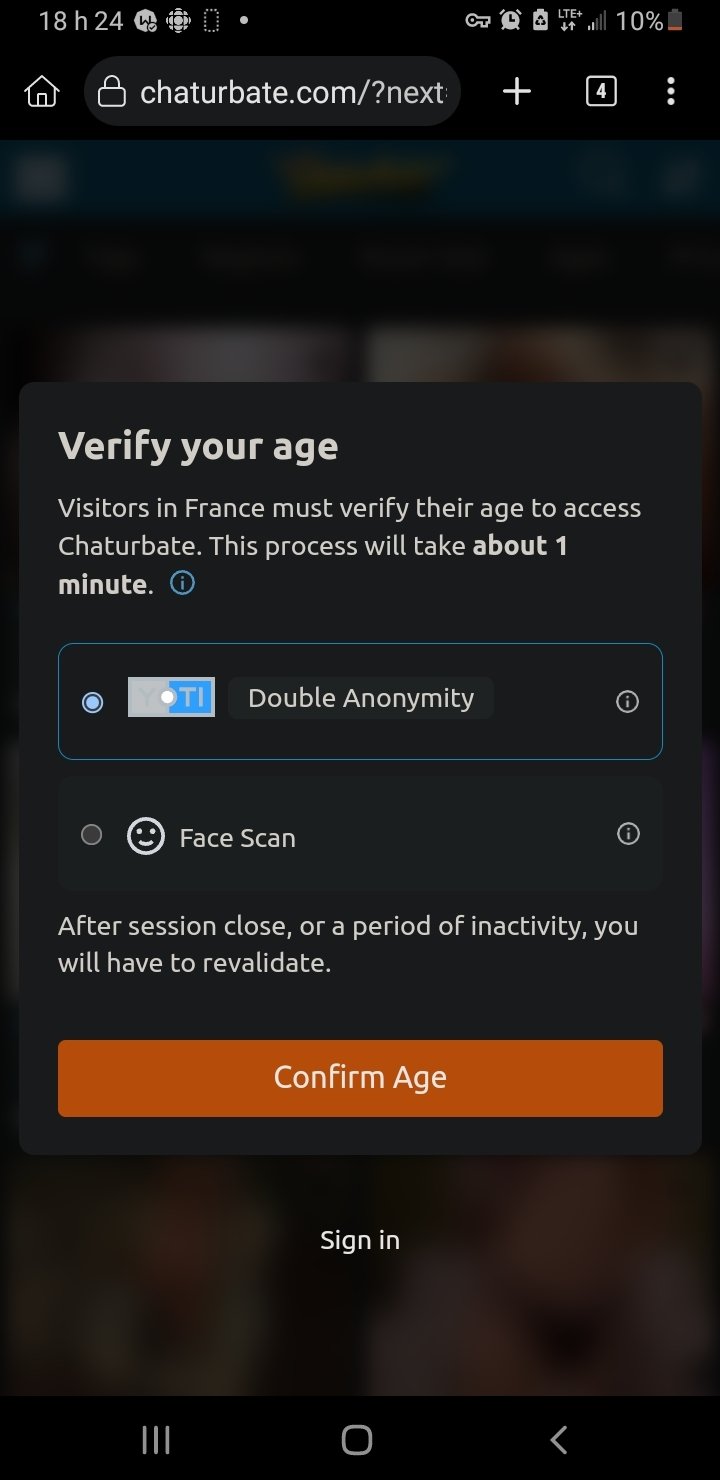Tap the info icon after the 1 minute text
The height and width of the screenshot is (1480, 720).
(182, 583)
